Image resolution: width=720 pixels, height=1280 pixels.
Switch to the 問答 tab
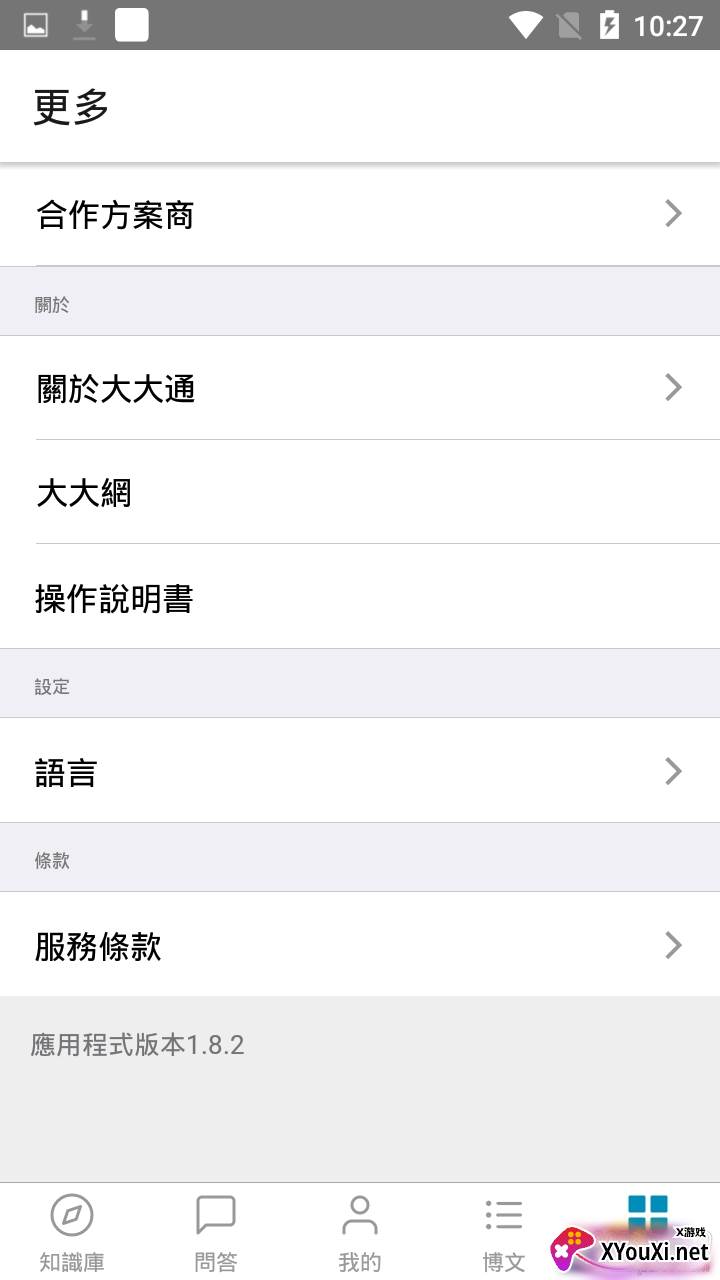(216, 1232)
